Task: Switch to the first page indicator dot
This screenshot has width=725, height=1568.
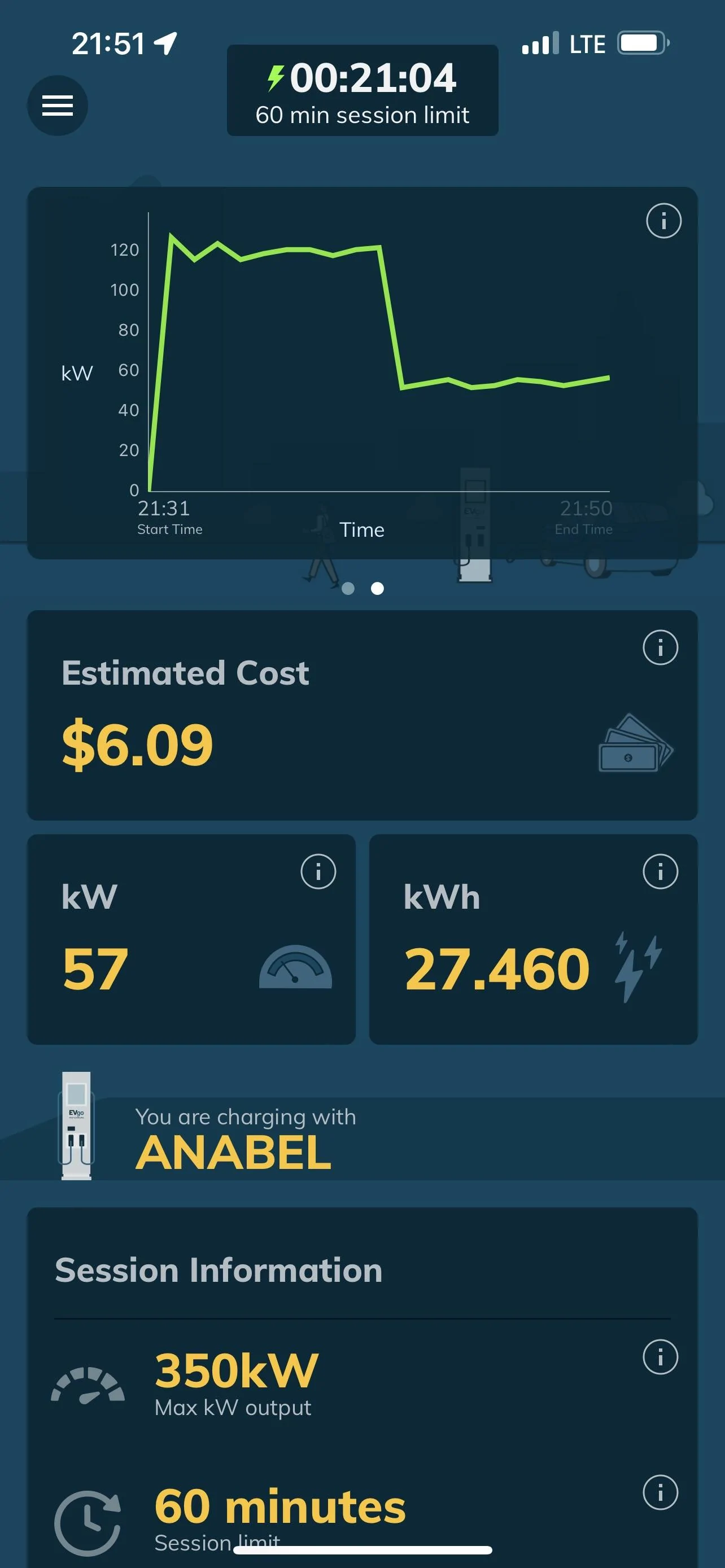Action: pyautogui.click(x=348, y=588)
